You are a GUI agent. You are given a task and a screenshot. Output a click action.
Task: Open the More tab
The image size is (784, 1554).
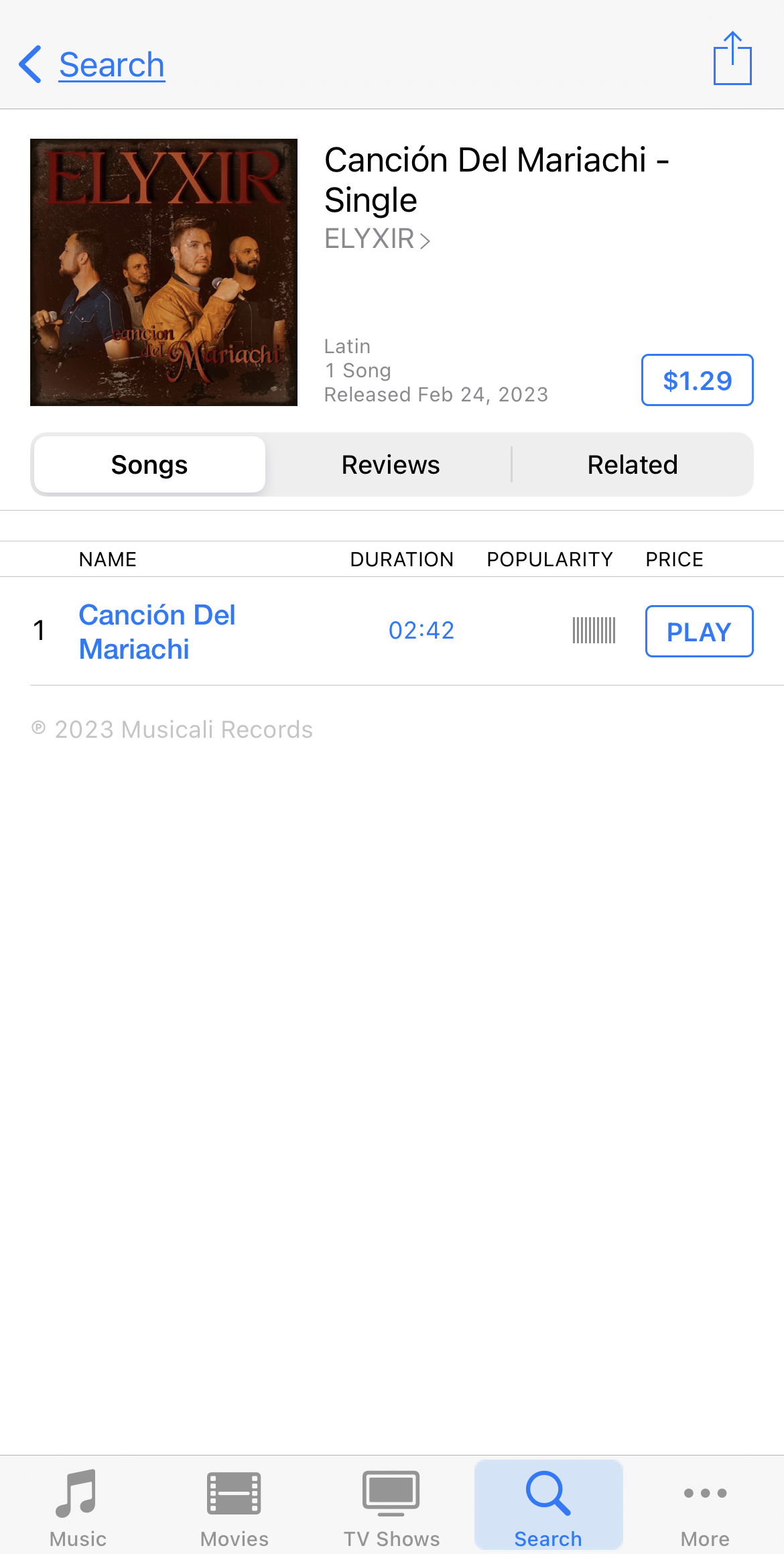tap(705, 1506)
